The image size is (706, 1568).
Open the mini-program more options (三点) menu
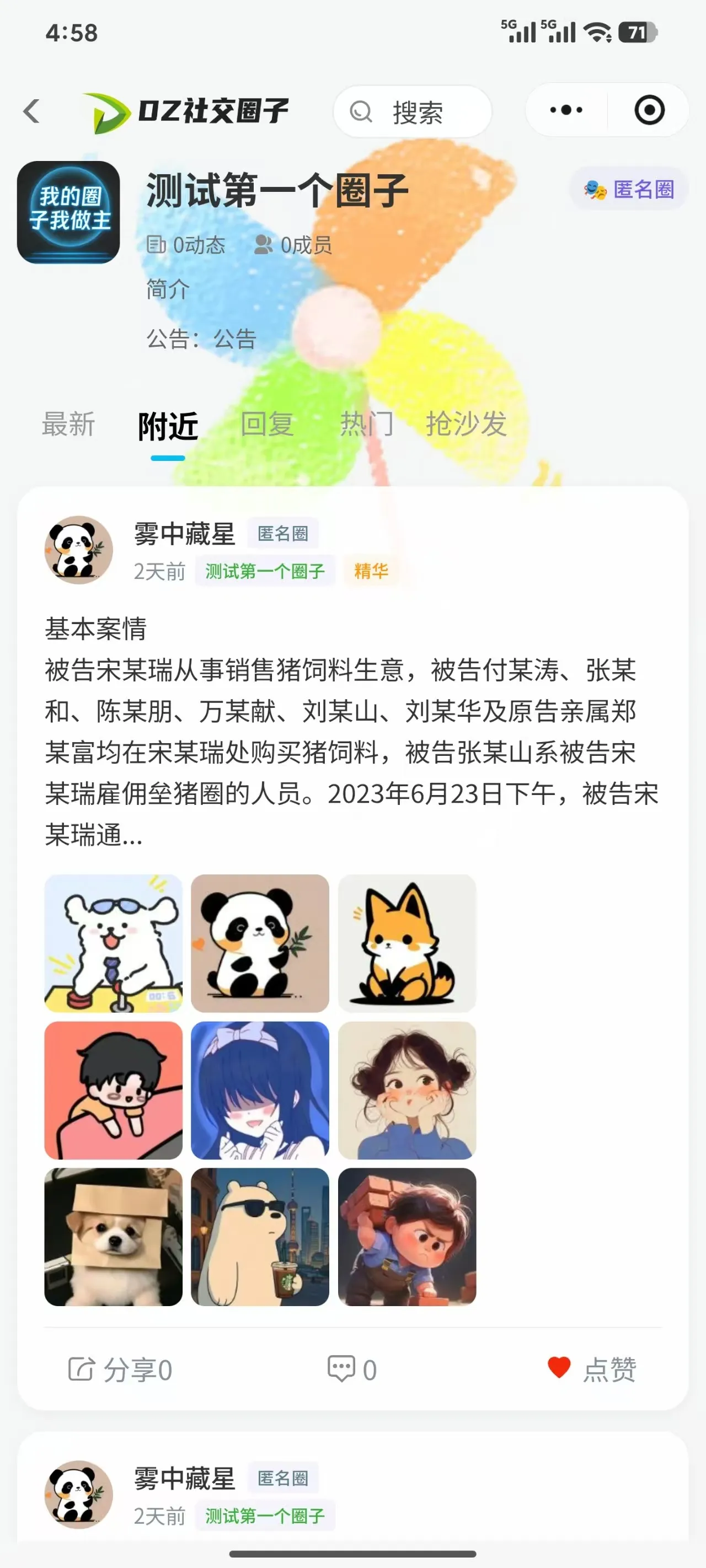tap(565, 110)
